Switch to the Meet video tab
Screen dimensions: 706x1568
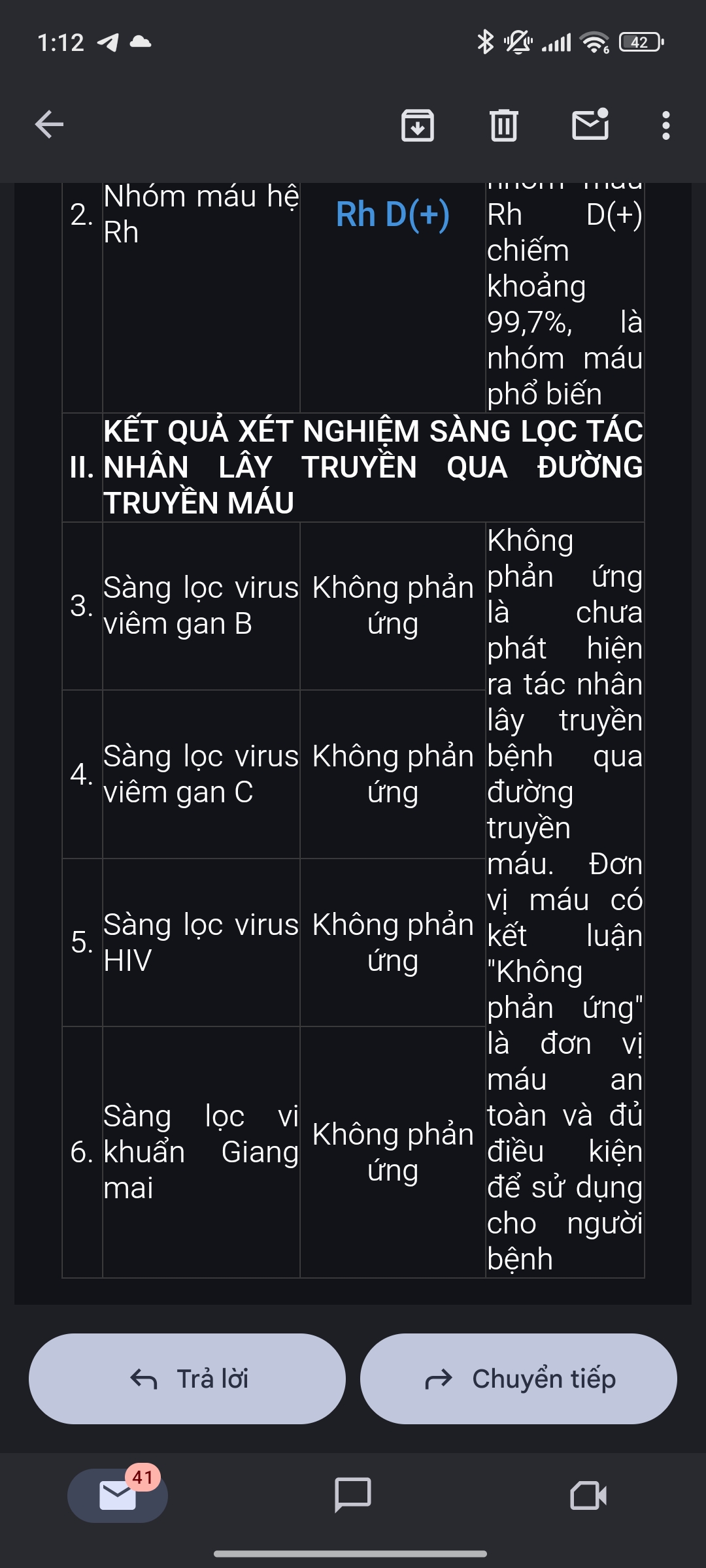pyautogui.click(x=588, y=1495)
